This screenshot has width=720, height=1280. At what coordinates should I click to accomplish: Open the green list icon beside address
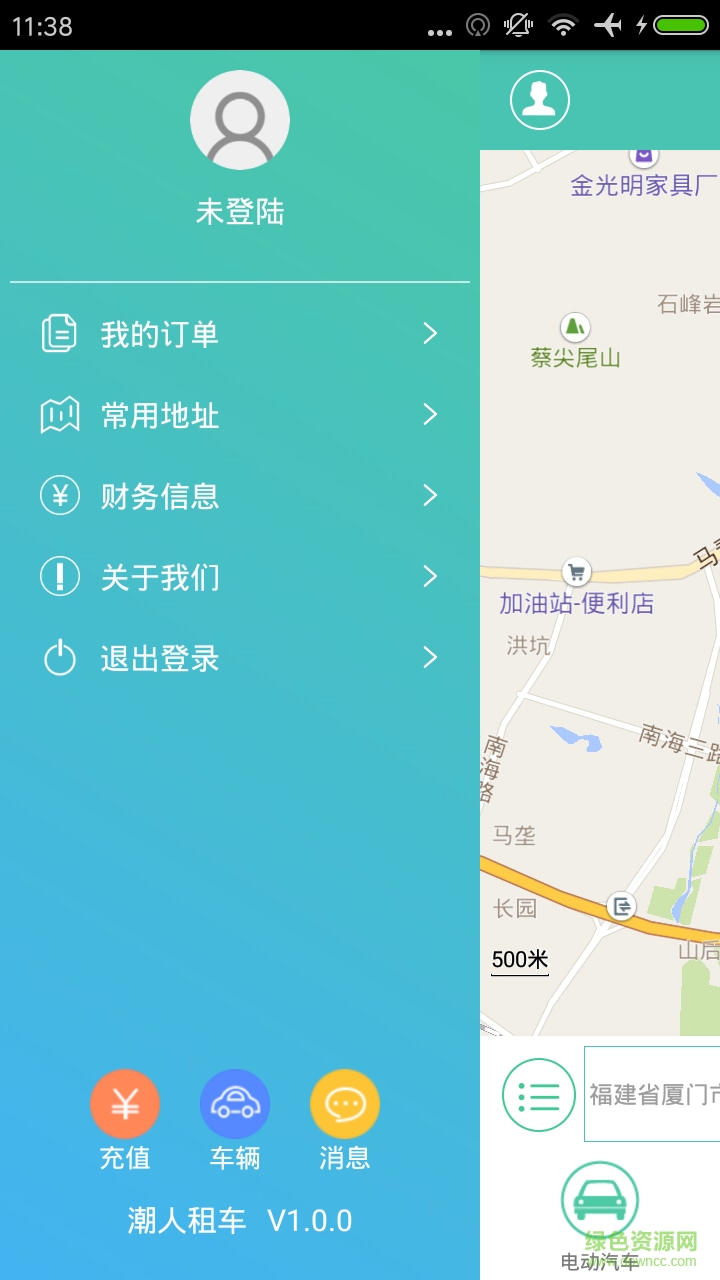coord(539,1095)
